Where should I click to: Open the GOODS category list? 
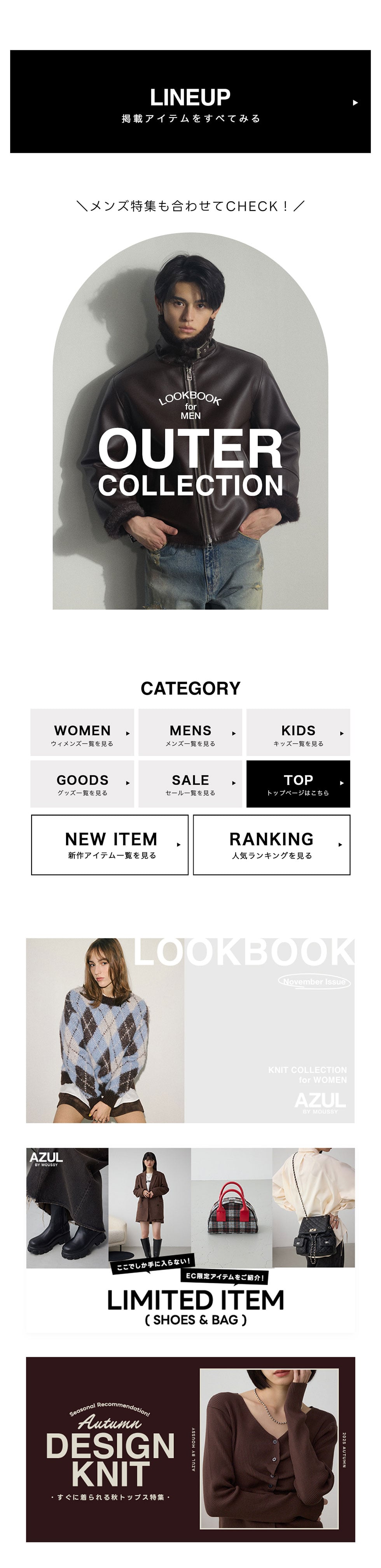[x=82, y=783]
